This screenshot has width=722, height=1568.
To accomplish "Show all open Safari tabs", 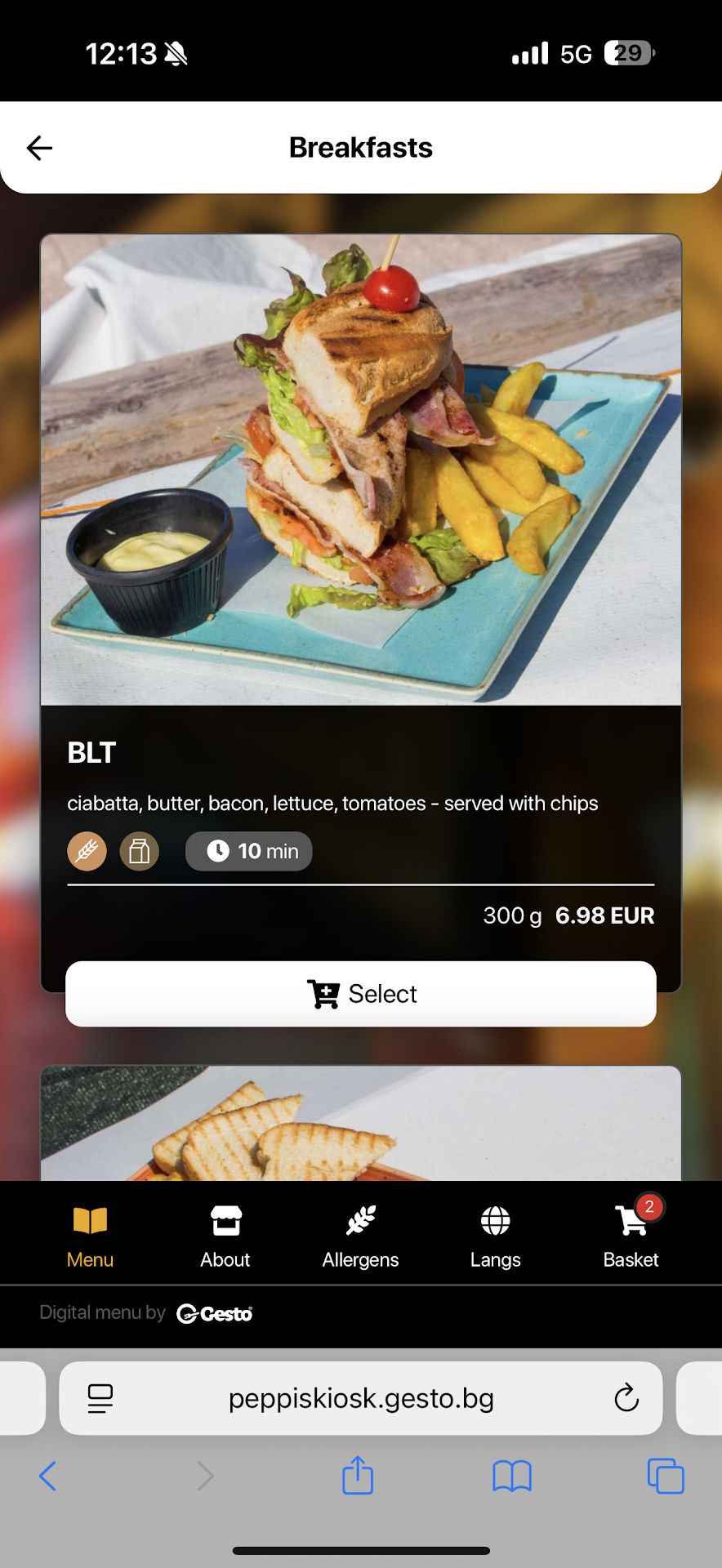I will click(x=666, y=1476).
